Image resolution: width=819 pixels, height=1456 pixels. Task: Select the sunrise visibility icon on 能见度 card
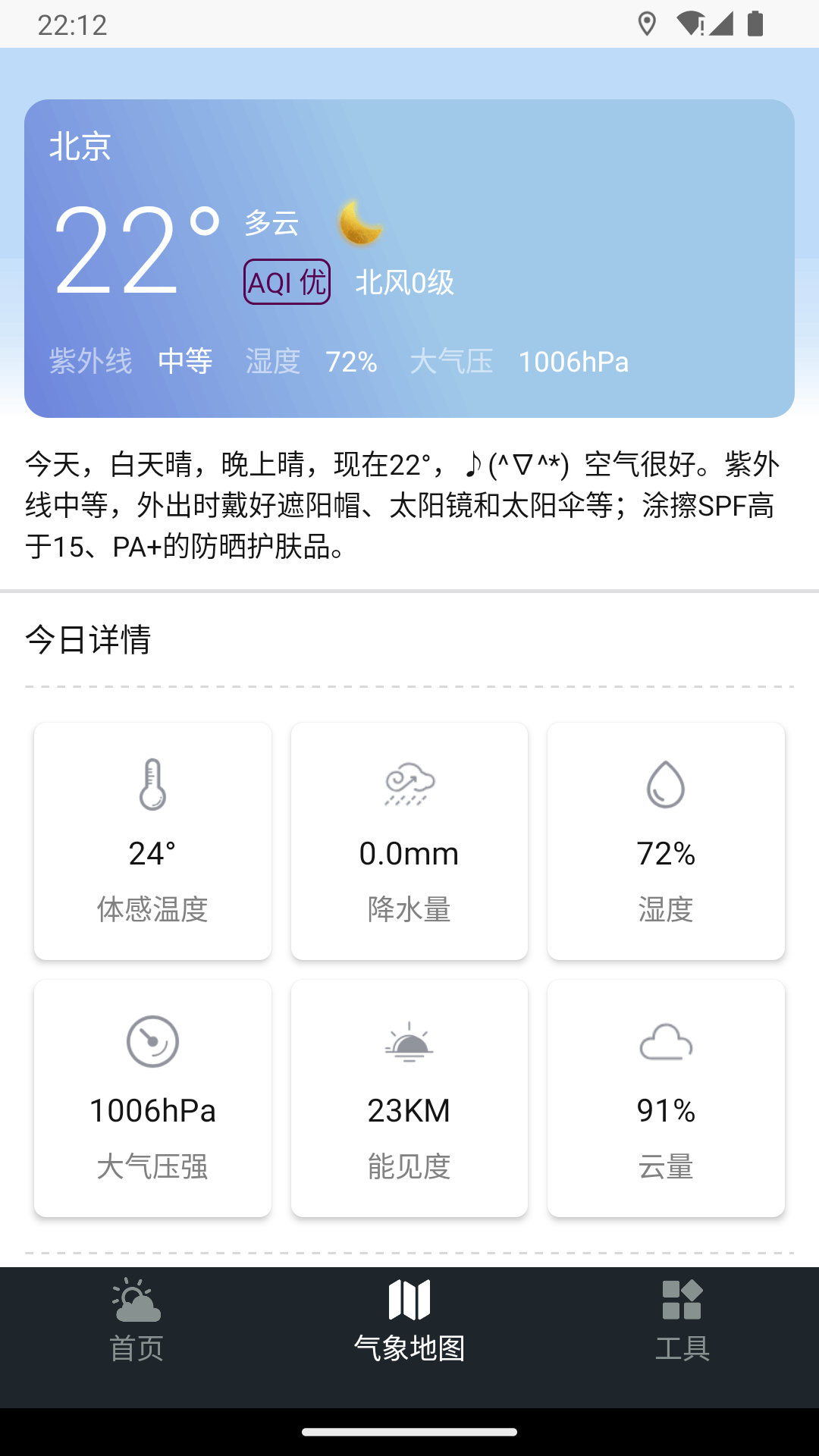point(409,1043)
